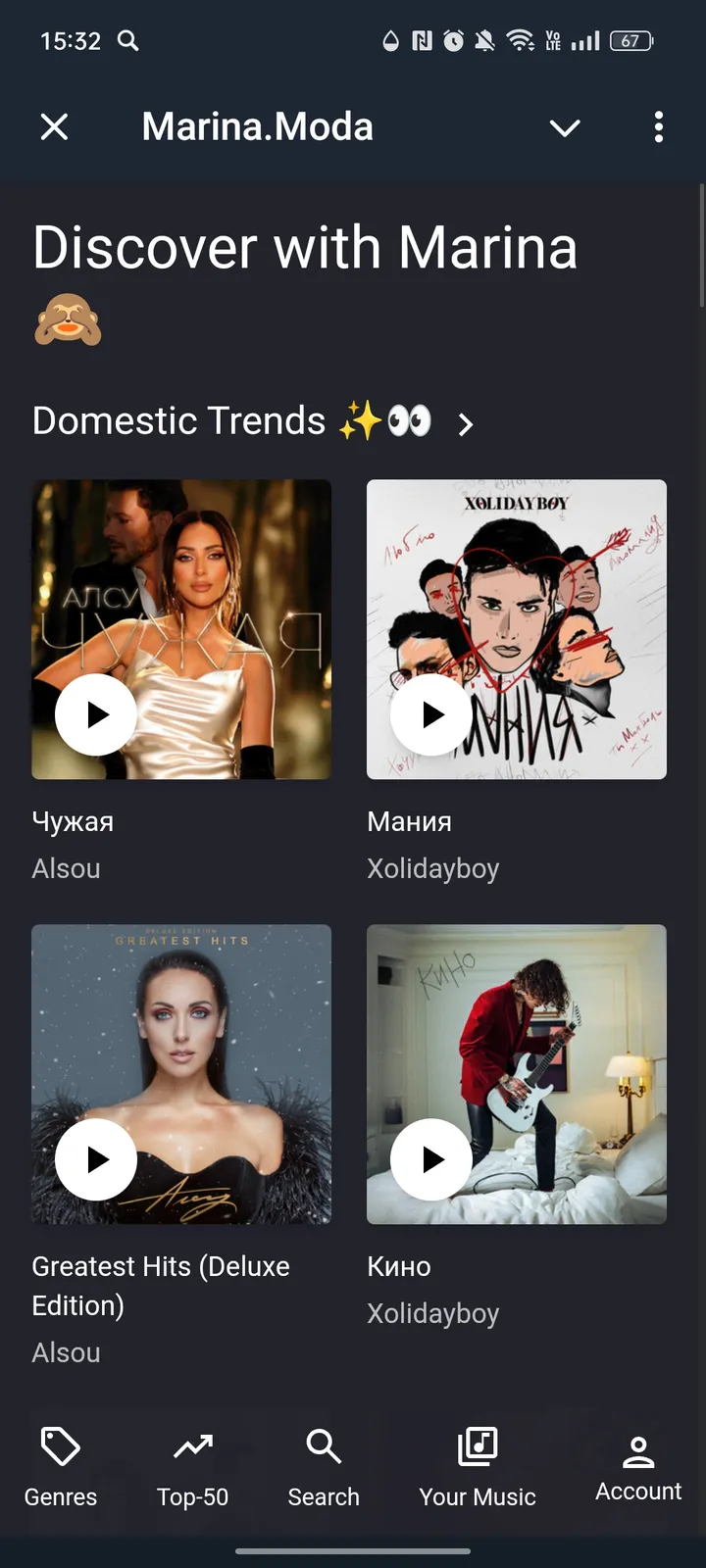The image size is (706, 1568).
Task: Play the track Чужая by Alsou
Action: [95, 715]
